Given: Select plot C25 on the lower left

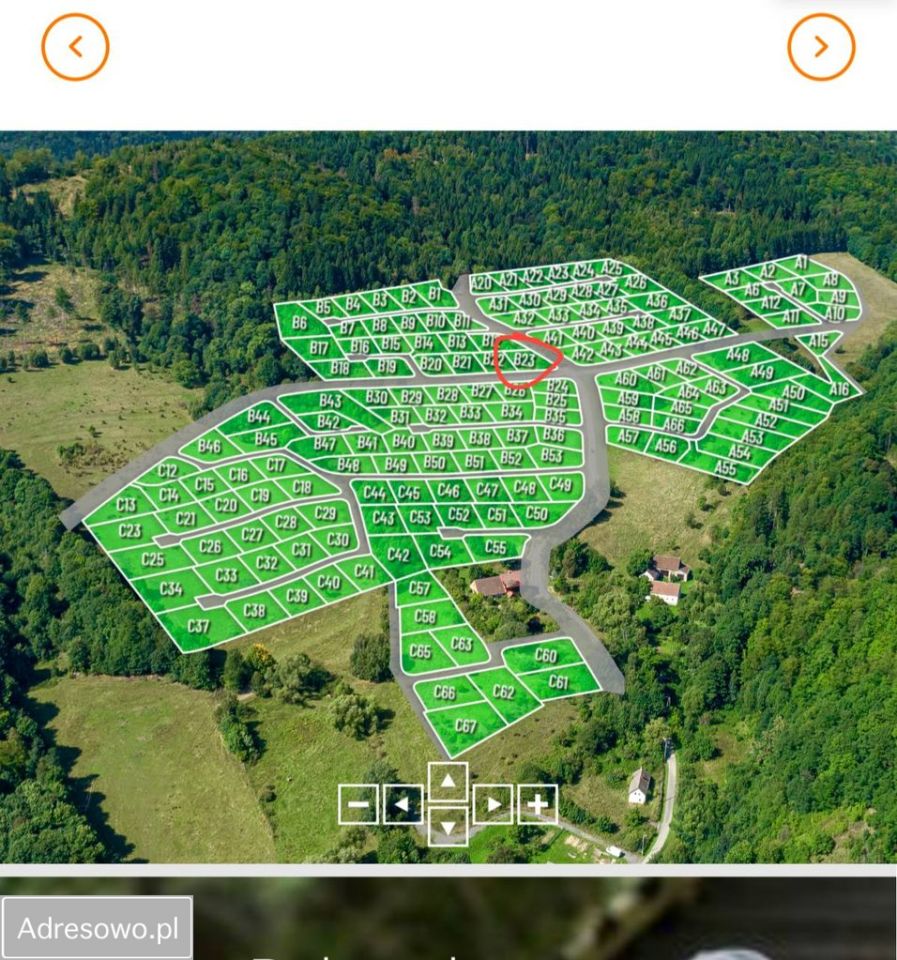Looking at the screenshot, I should coord(151,561).
